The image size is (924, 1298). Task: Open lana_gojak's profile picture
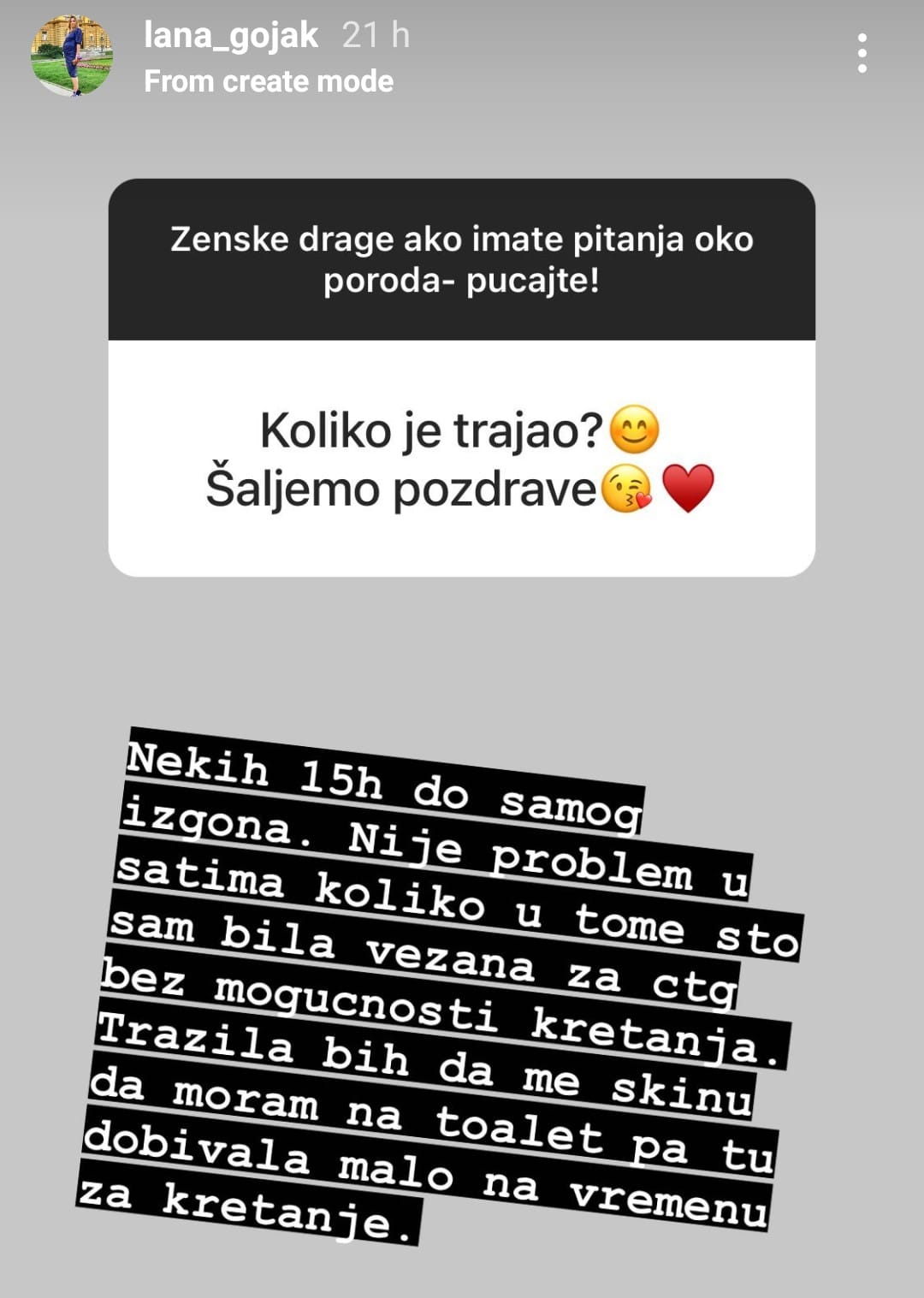tap(72, 56)
